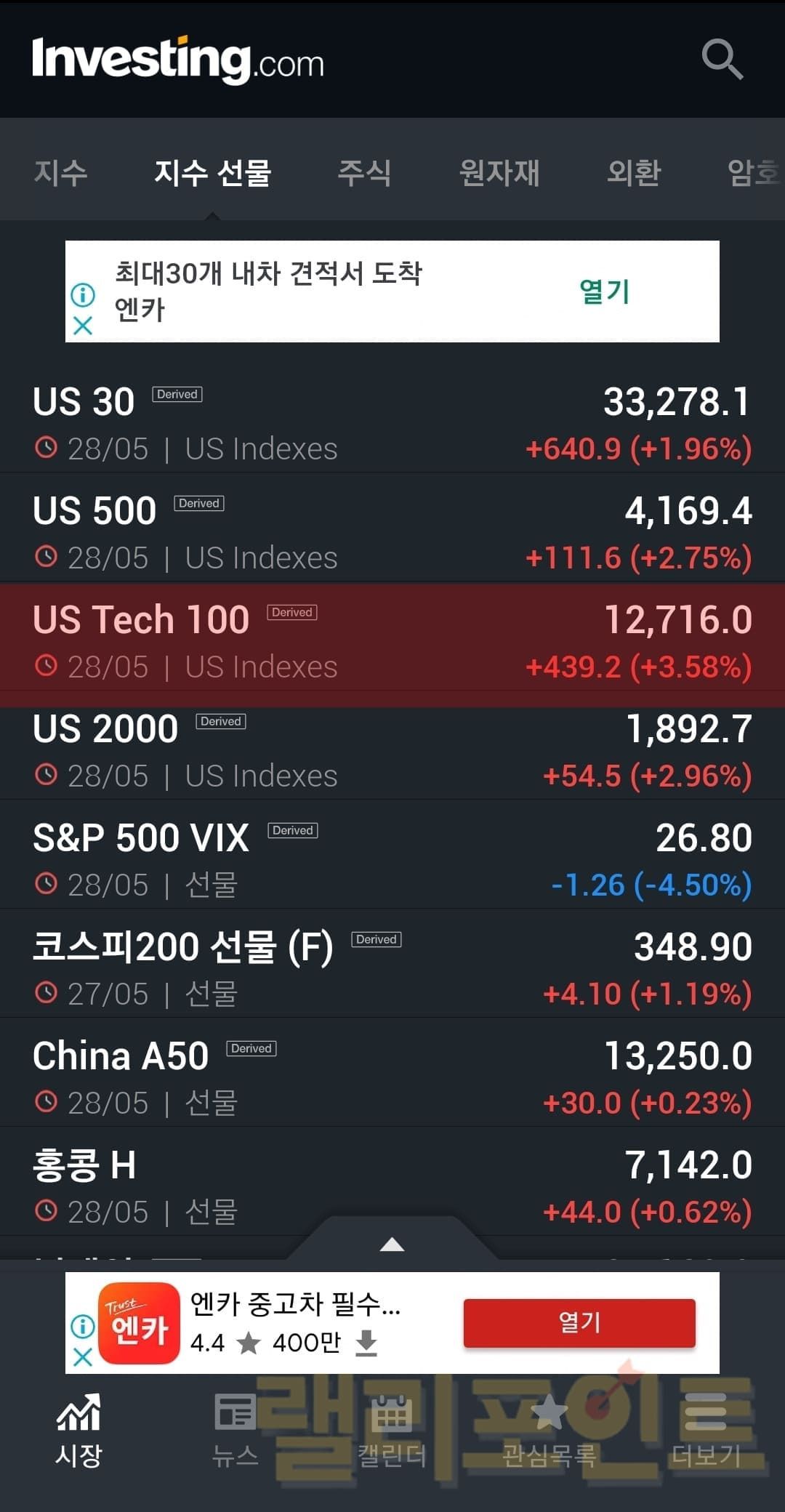The height and width of the screenshot is (1512, 785).
Task: Open 코스피200 선물 (F) details
Action: (392, 968)
